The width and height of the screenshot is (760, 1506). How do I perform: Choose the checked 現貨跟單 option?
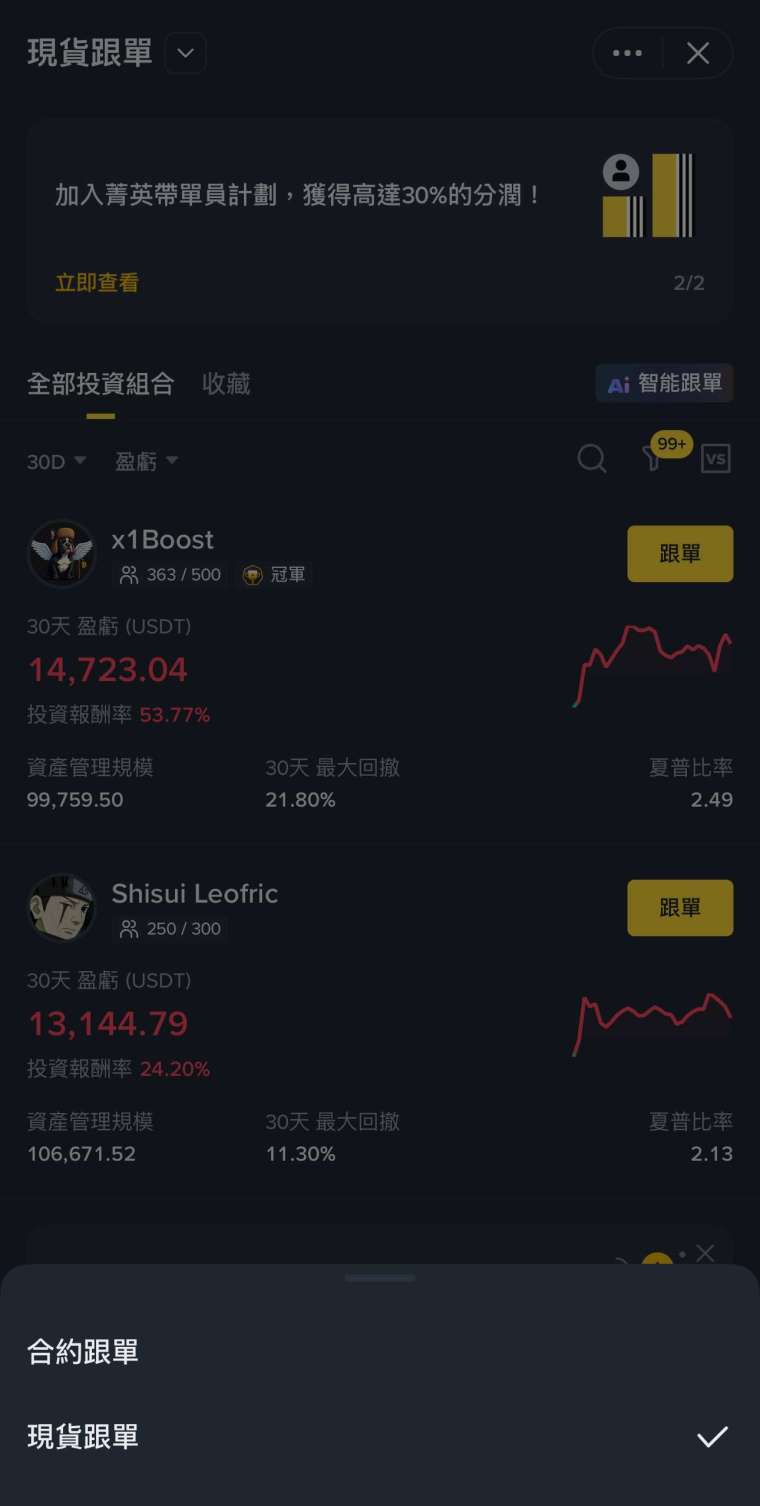click(83, 1437)
